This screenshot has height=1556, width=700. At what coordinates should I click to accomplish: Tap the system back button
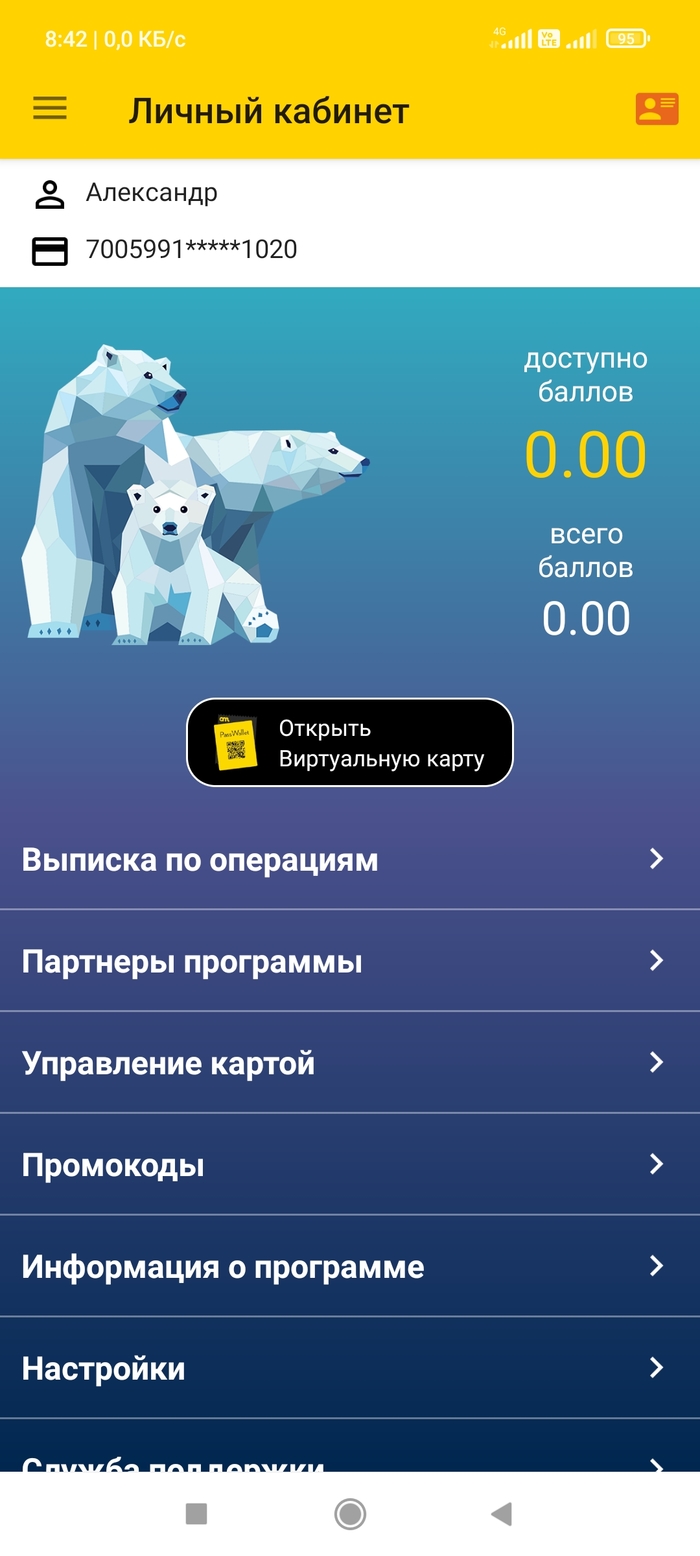click(502, 1514)
